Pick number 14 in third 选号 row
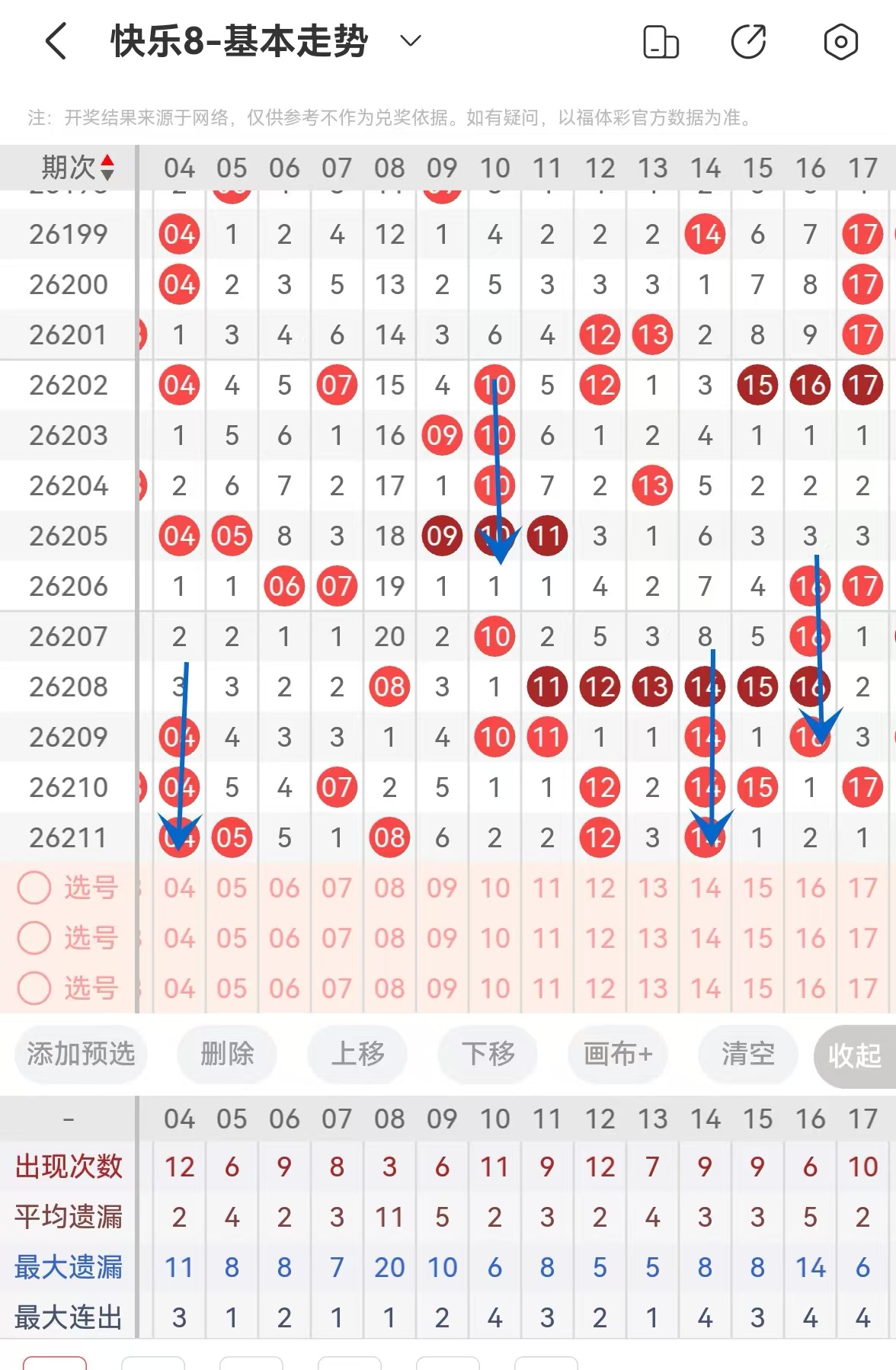 (x=705, y=988)
